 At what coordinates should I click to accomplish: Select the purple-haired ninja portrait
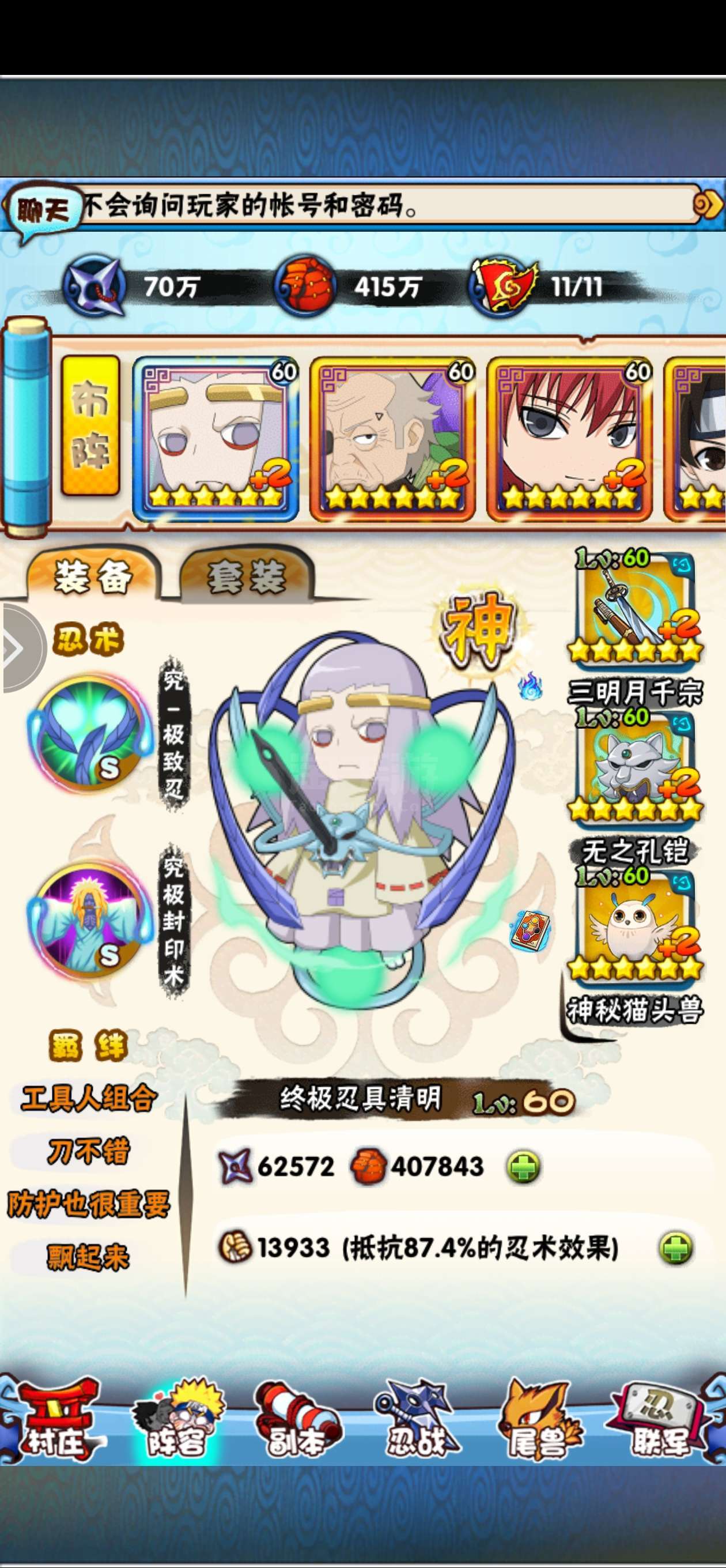[215, 438]
